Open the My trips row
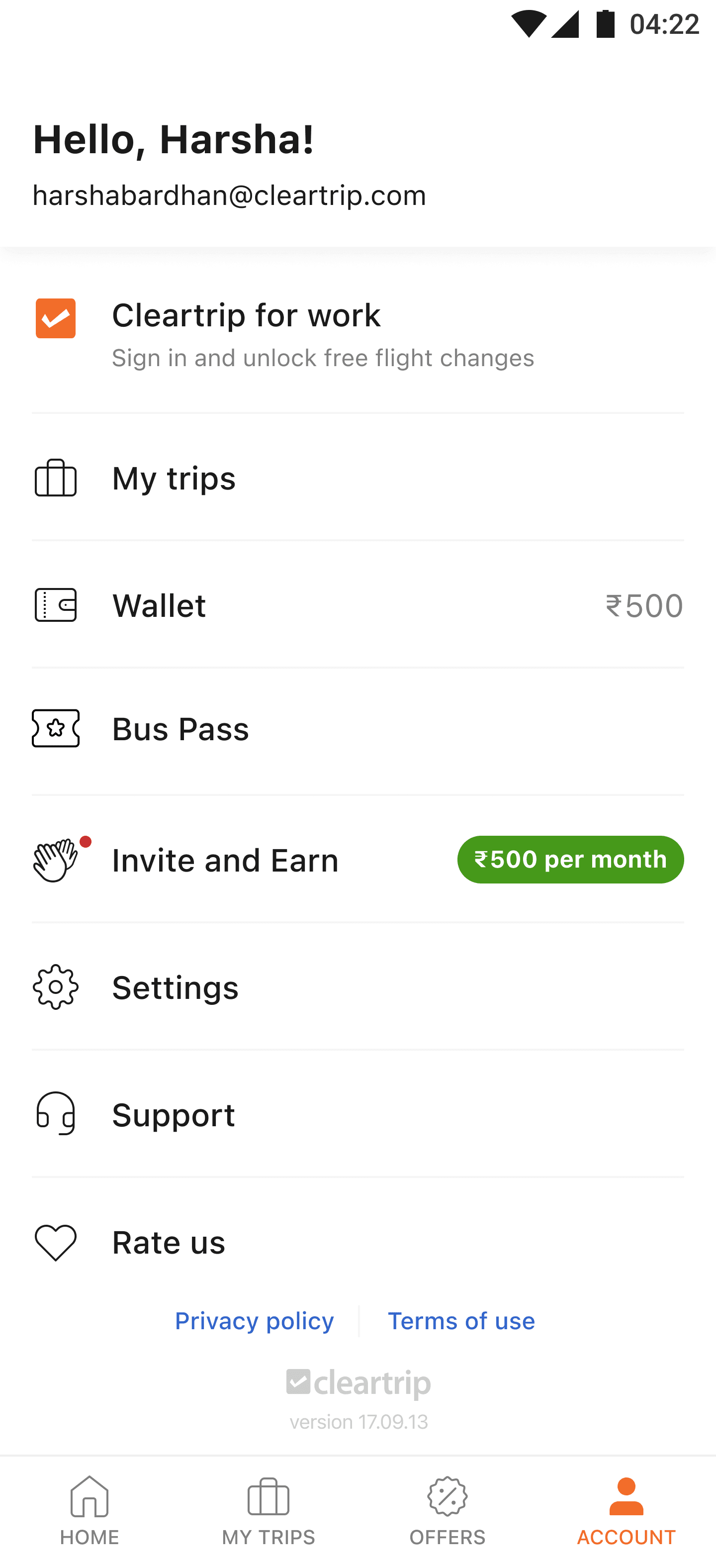The width and height of the screenshot is (716, 1568). tap(358, 479)
